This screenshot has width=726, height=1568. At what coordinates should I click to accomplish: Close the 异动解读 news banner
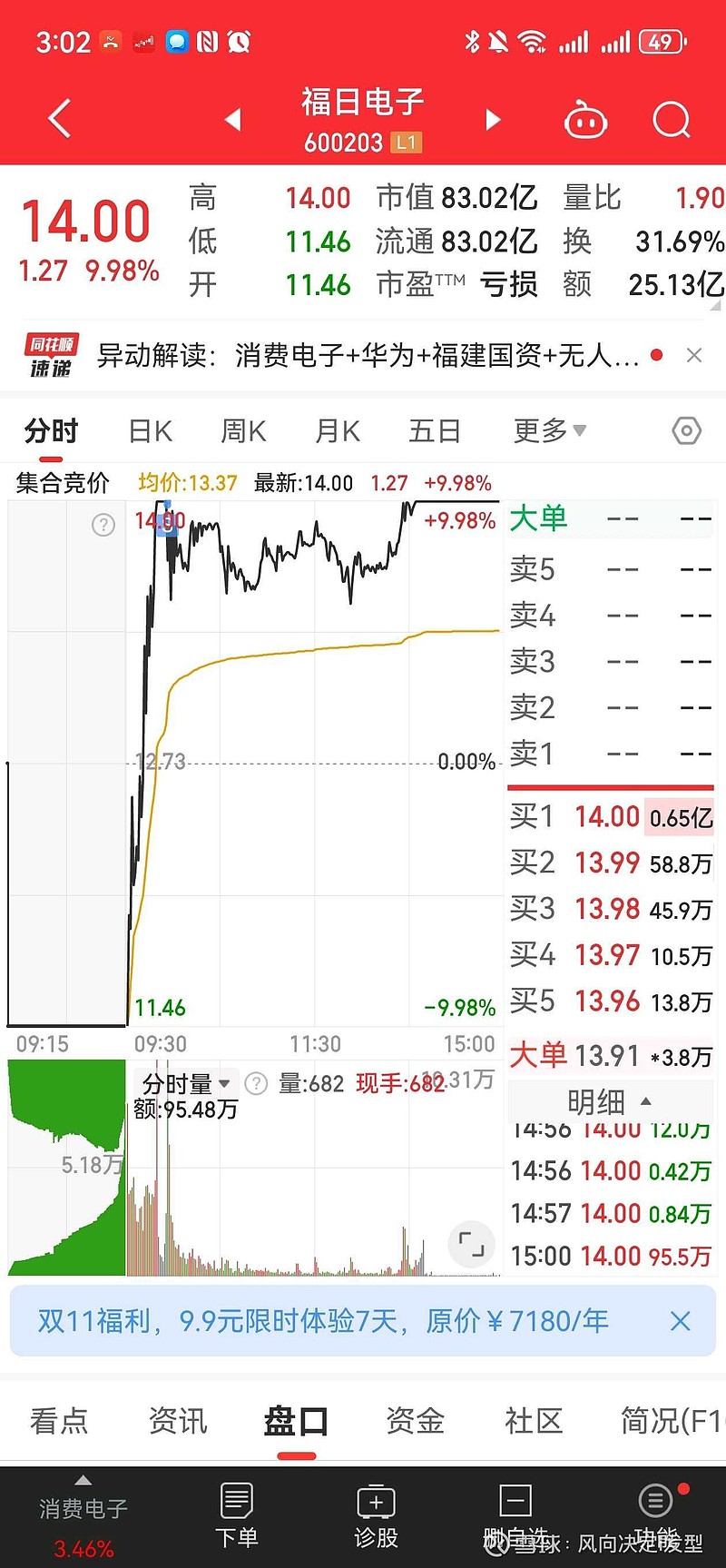point(694,354)
